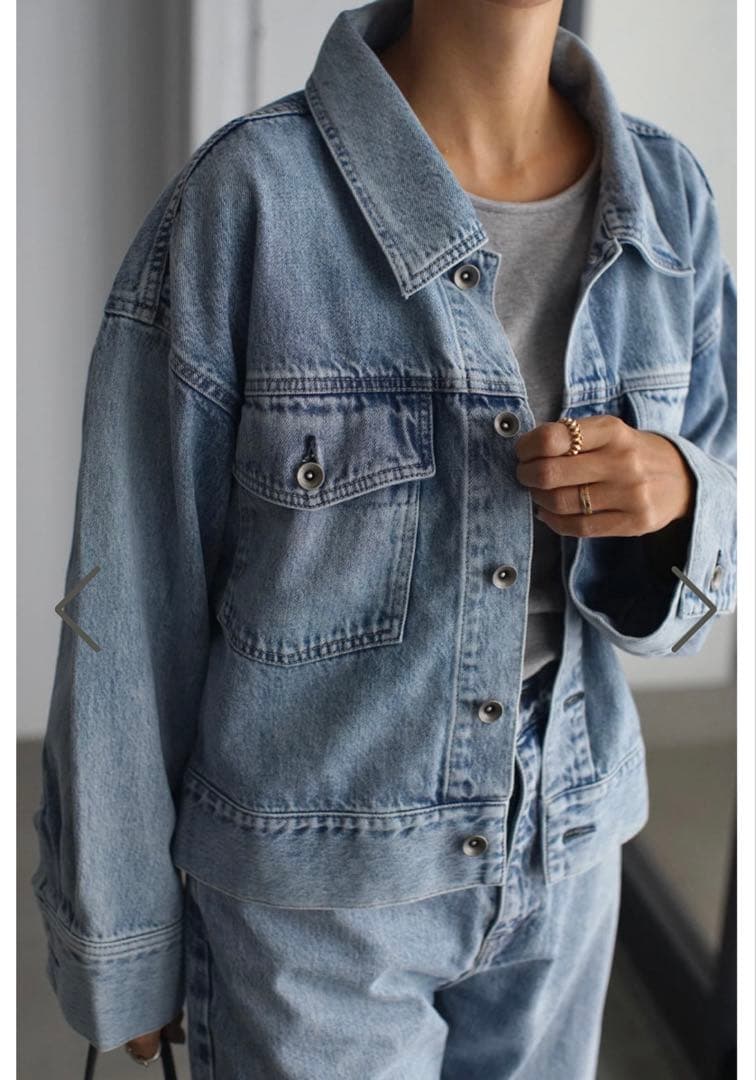Go to the previous product photo
Screen dimensions: 756x1080
pyautogui.click(x=77, y=609)
